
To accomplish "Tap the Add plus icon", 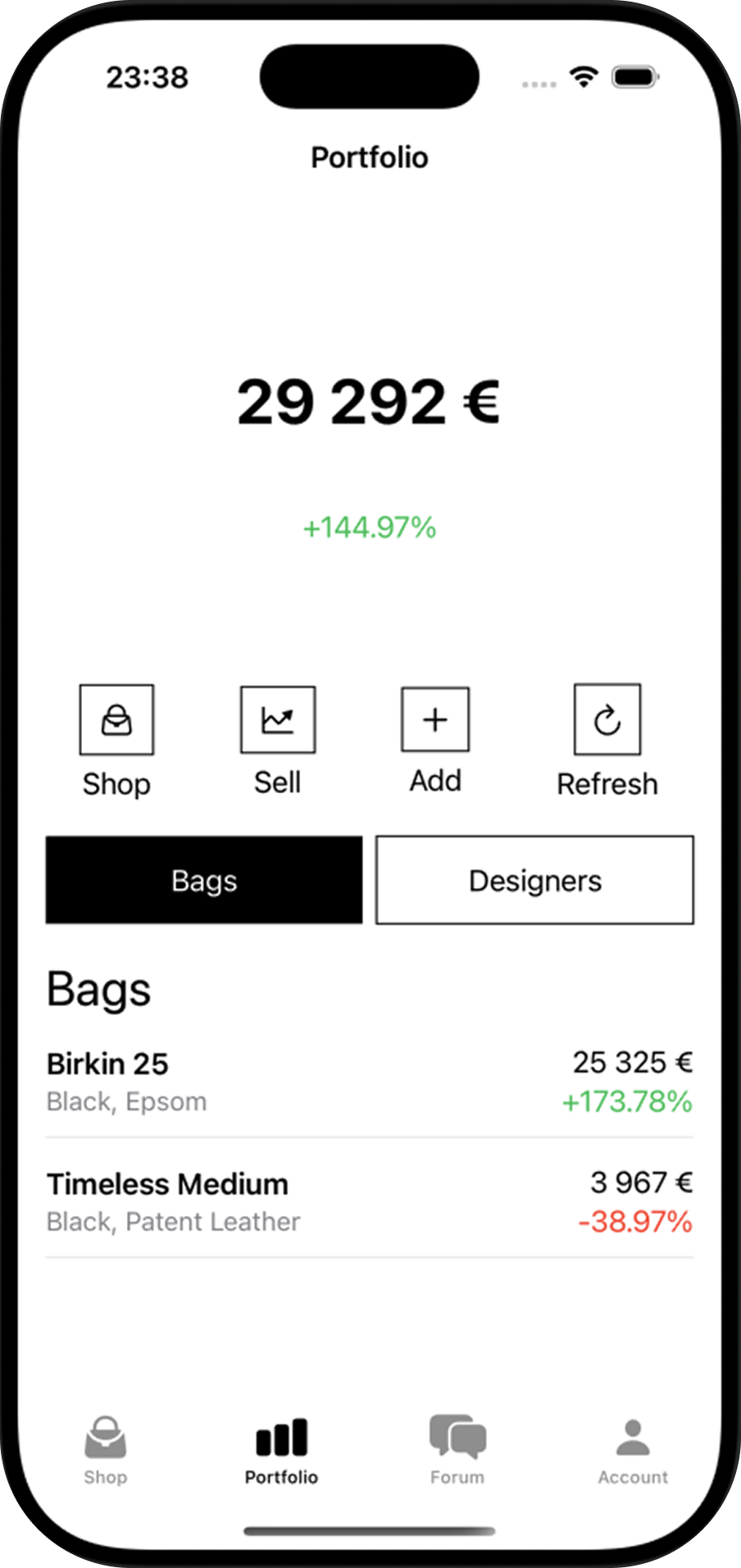I will click(434, 719).
